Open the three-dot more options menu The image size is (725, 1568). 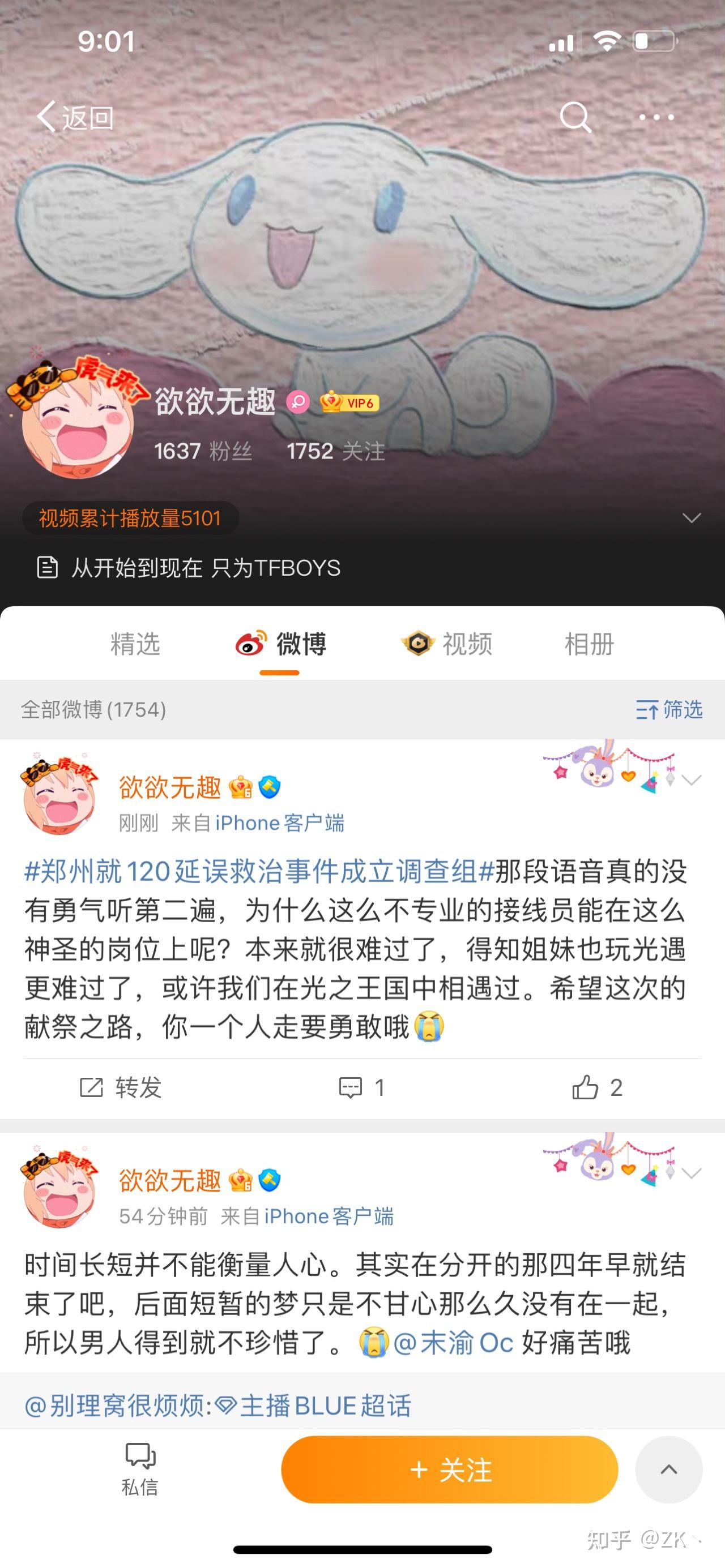[x=656, y=117]
